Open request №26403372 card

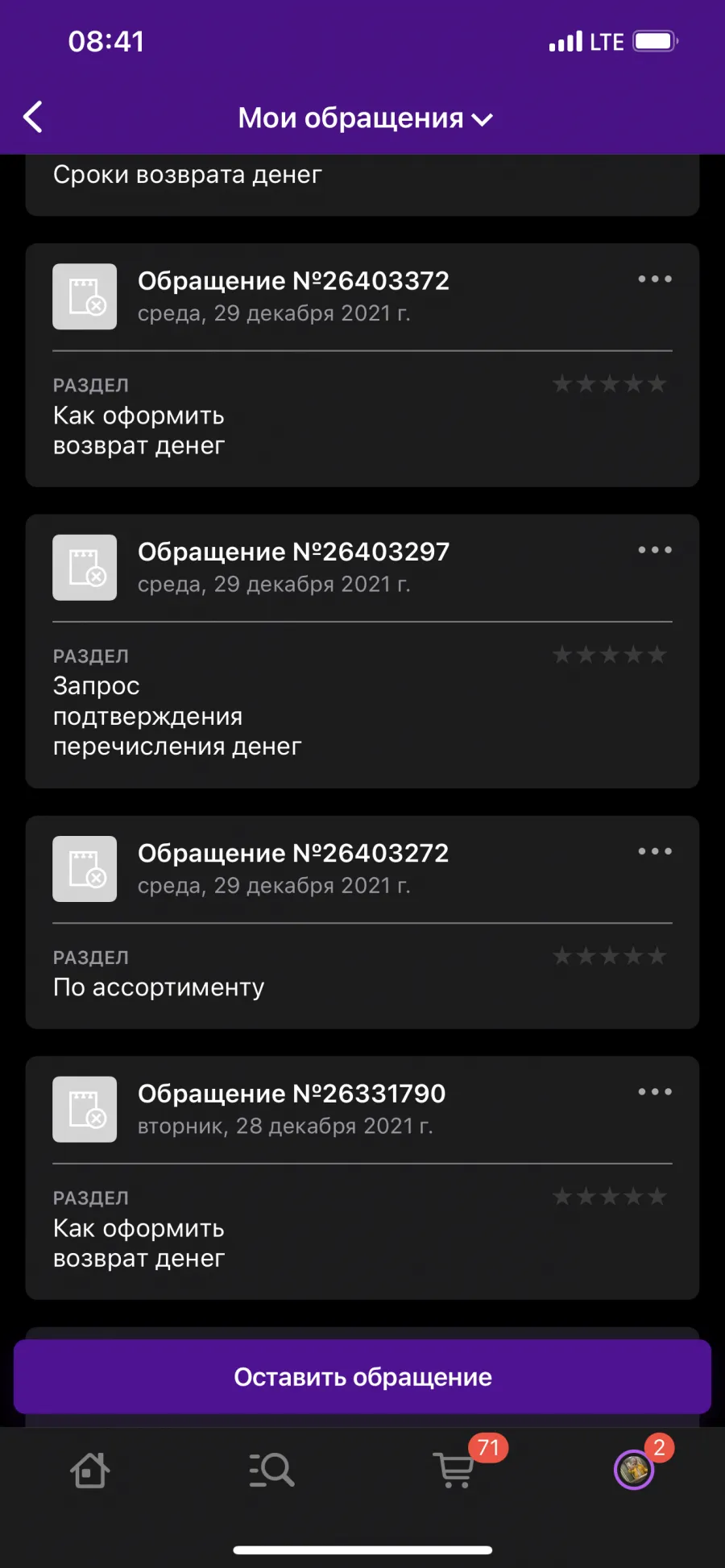tap(362, 365)
